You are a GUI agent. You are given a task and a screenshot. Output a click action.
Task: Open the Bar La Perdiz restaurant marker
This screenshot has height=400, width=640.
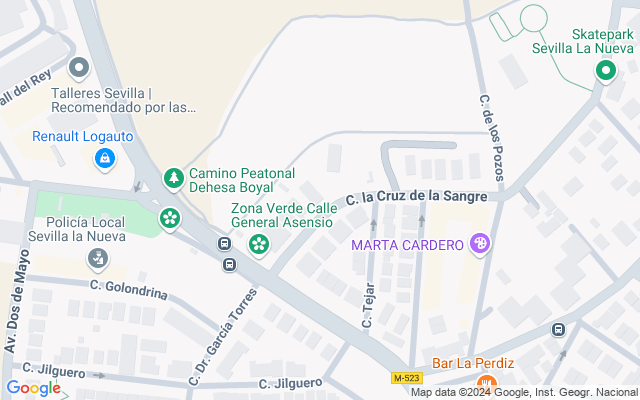tap(487, 384)
